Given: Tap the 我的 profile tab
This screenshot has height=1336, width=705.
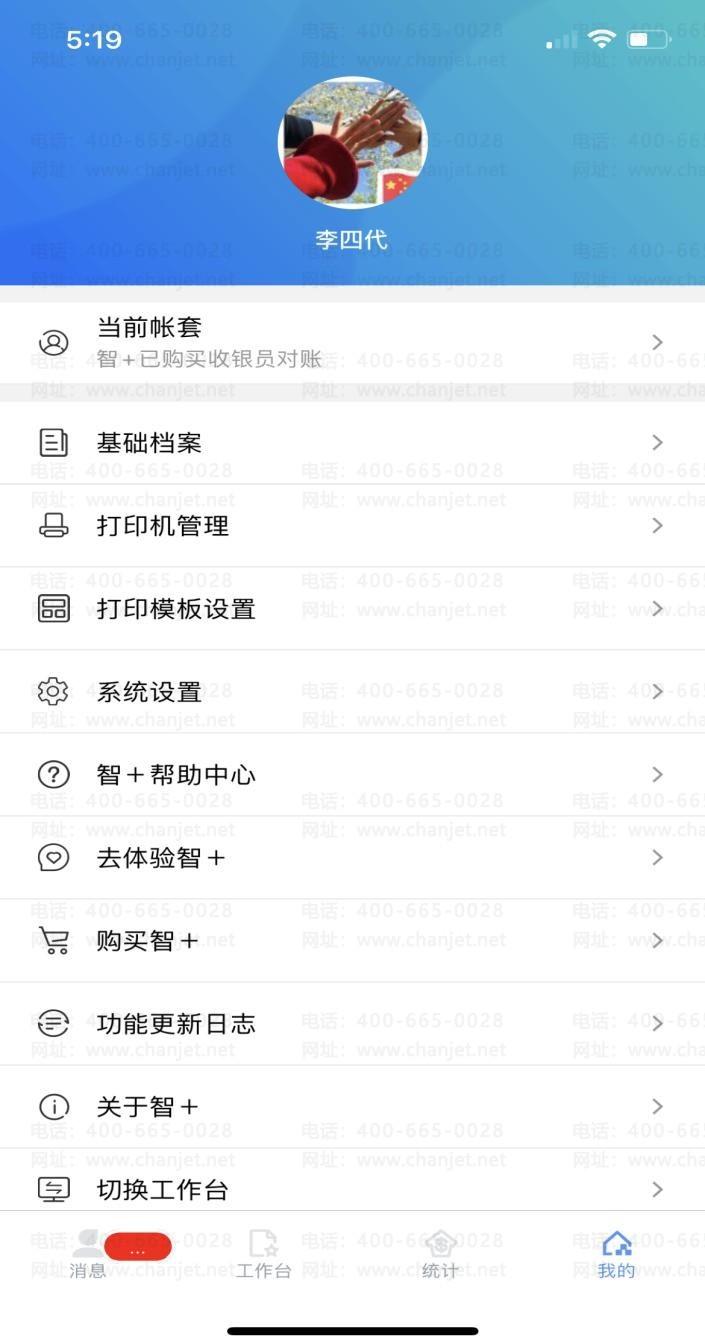Looking at the screenshot, I should pyautogui.click(x=616, y=1253).
